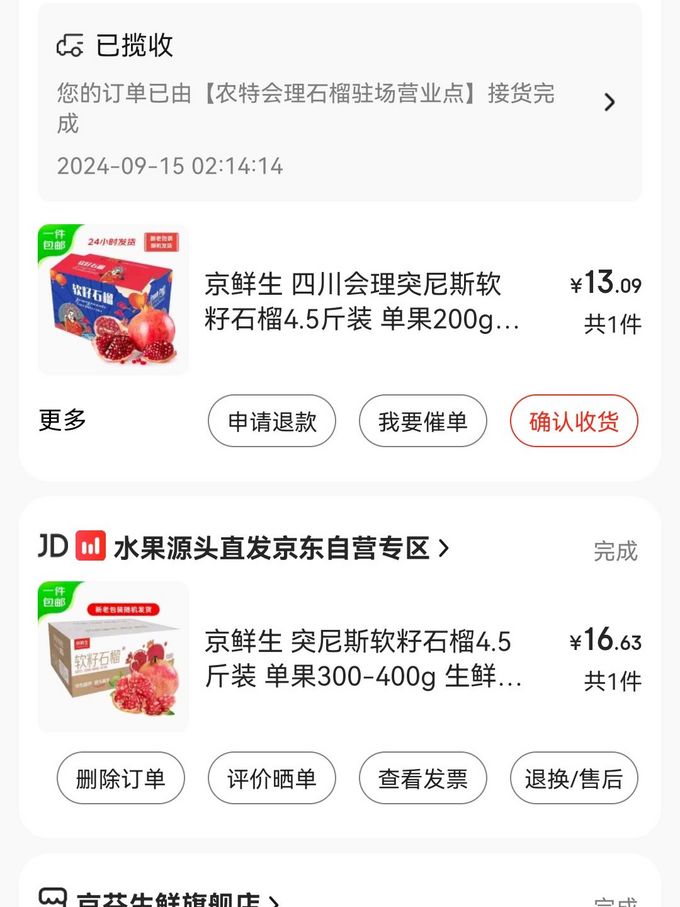Tap 评价晒单 to review the order

click(272, 778)
